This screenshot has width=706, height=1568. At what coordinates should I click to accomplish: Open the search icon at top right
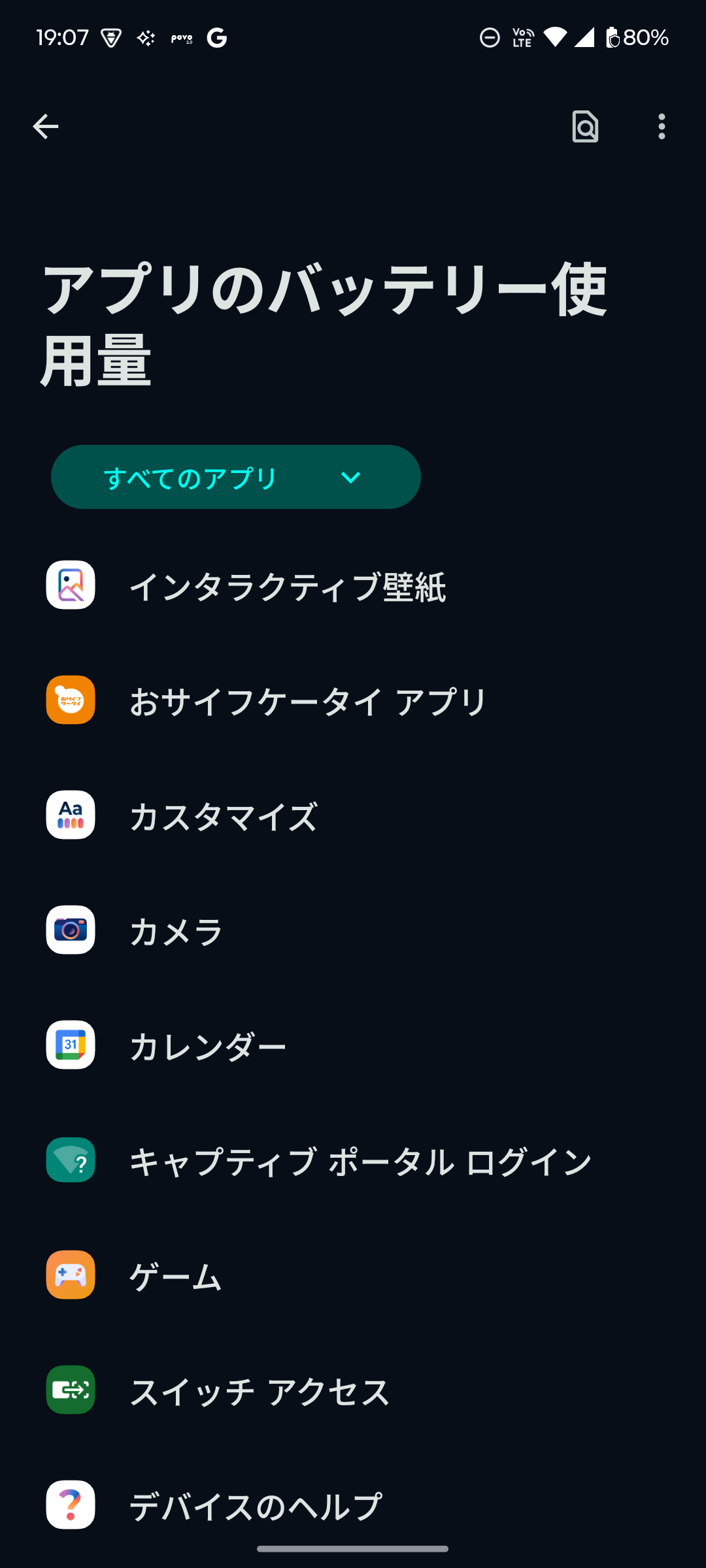pyautogui.click(x=585, y=126)
